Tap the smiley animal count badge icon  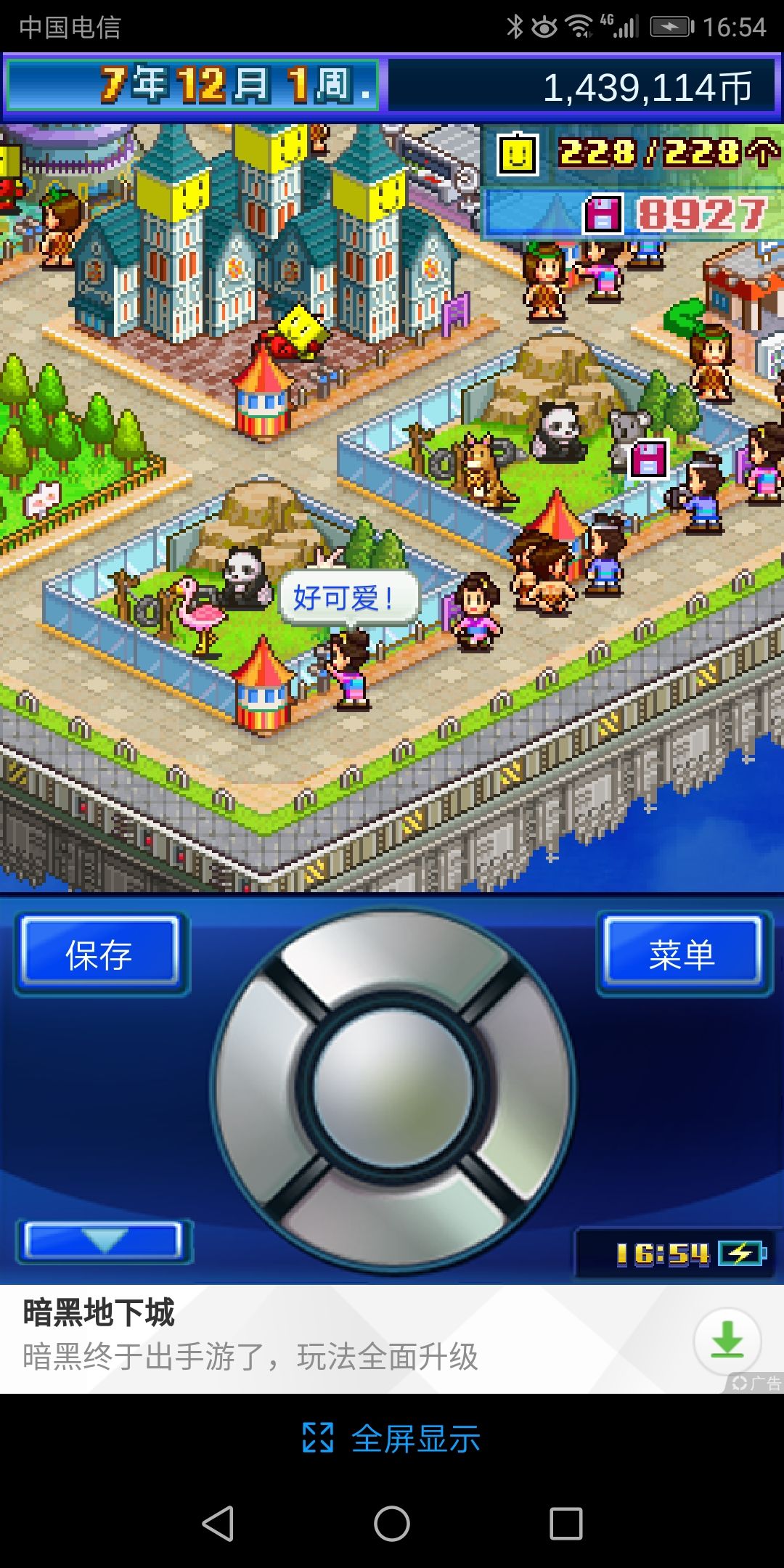click(517, 153)
